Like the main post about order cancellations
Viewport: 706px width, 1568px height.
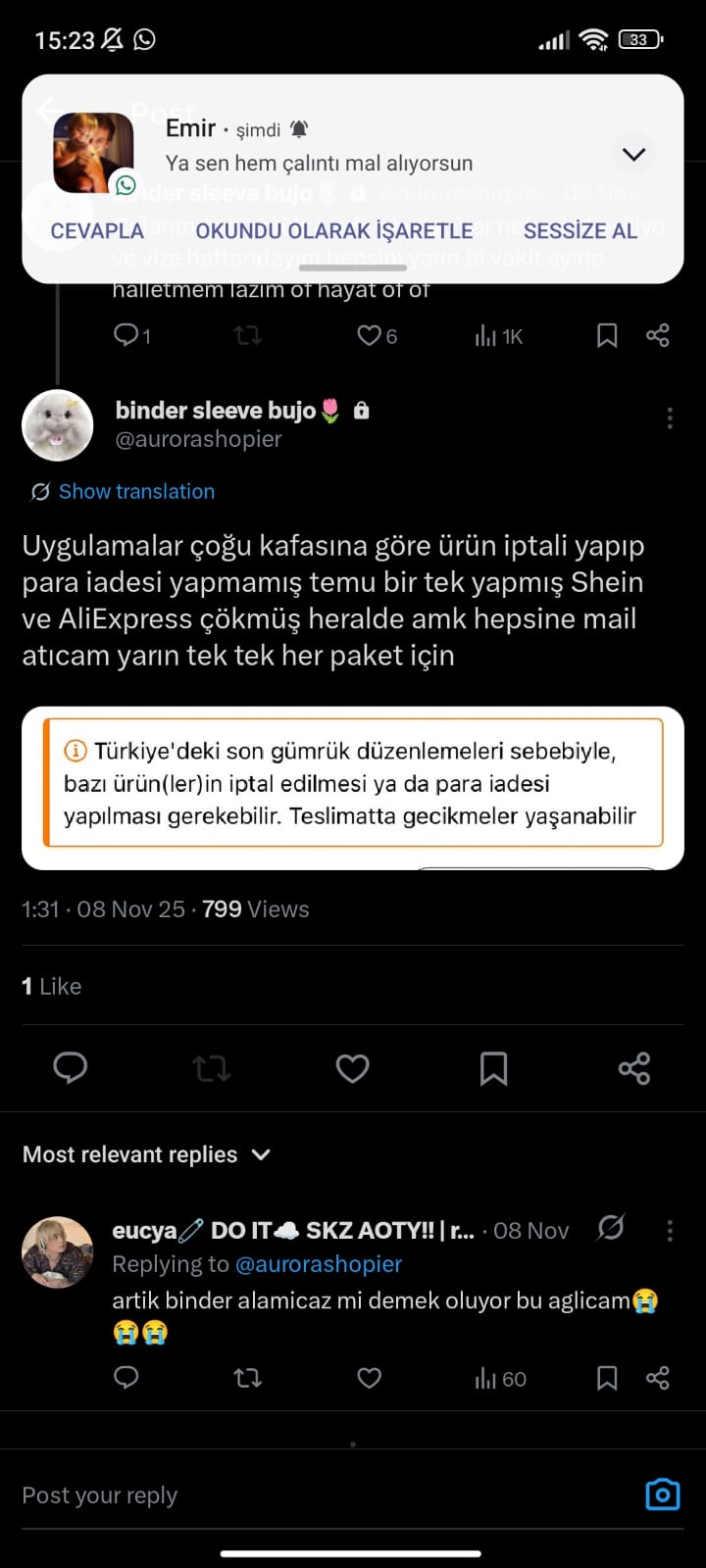coord(352,1068)
